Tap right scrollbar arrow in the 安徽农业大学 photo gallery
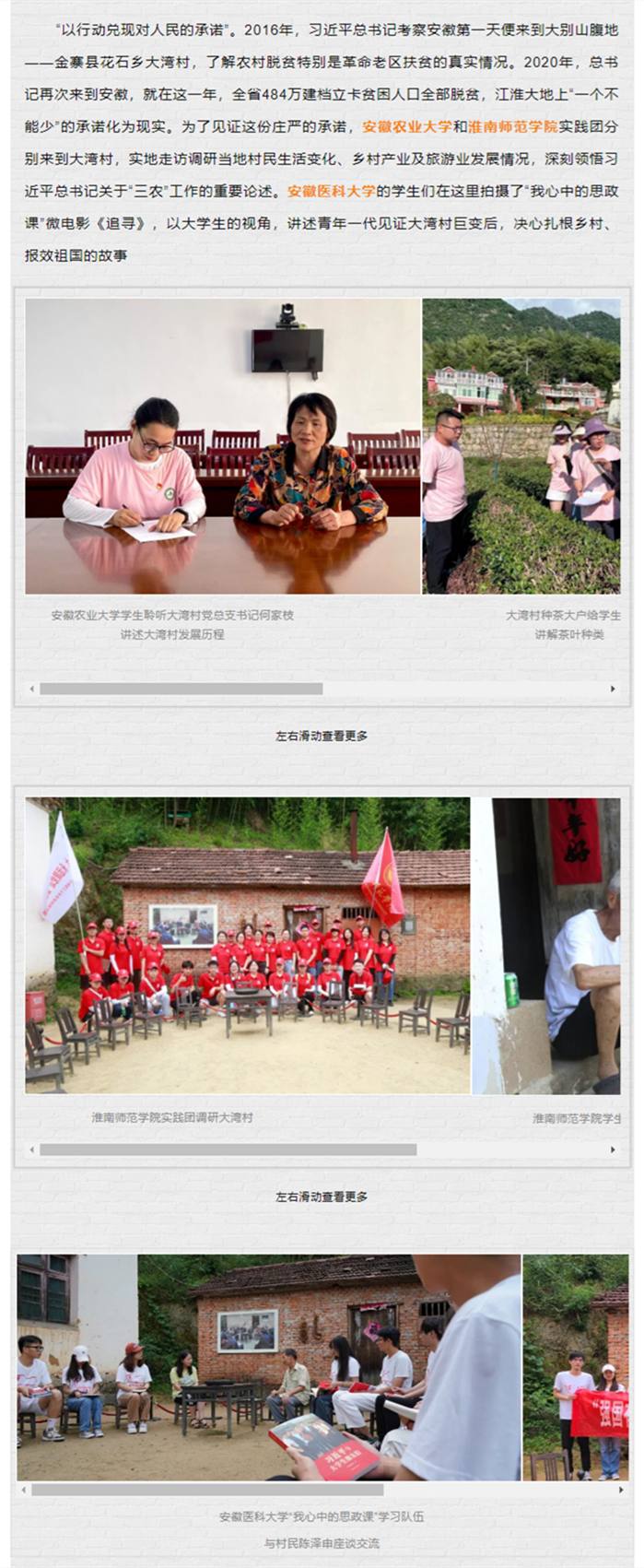Viewport: 644px width, 1568px height. click(x=613, y=689)
